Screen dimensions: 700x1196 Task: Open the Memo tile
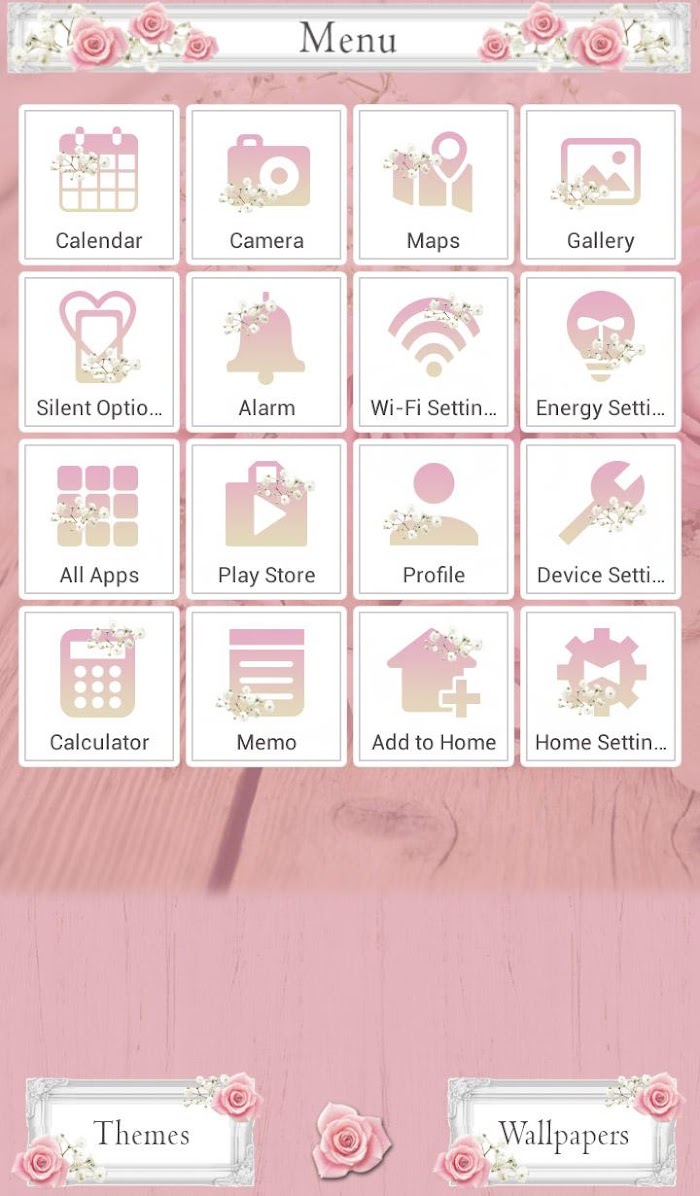pyautogui.click(x=266, y=686)
